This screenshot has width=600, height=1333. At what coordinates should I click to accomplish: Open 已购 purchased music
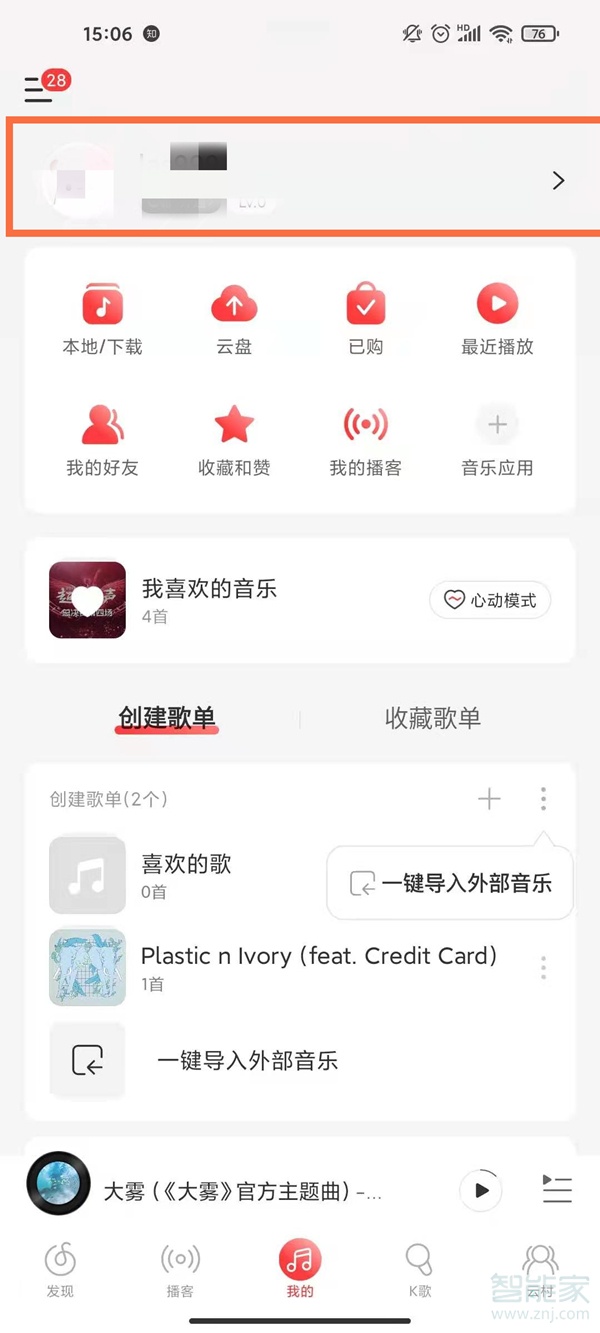coord(366,318)
